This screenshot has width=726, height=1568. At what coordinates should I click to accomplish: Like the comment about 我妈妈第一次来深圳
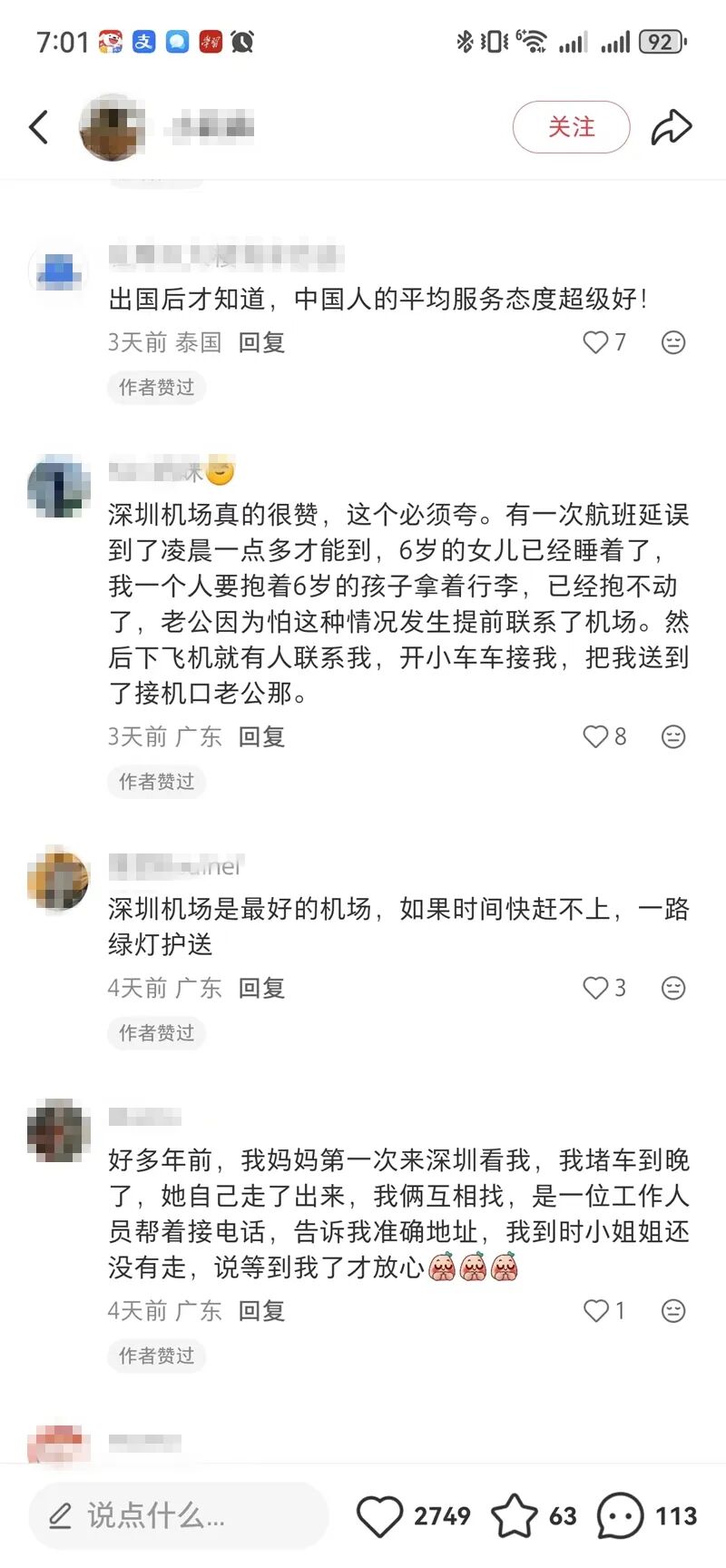point(595,1311)
